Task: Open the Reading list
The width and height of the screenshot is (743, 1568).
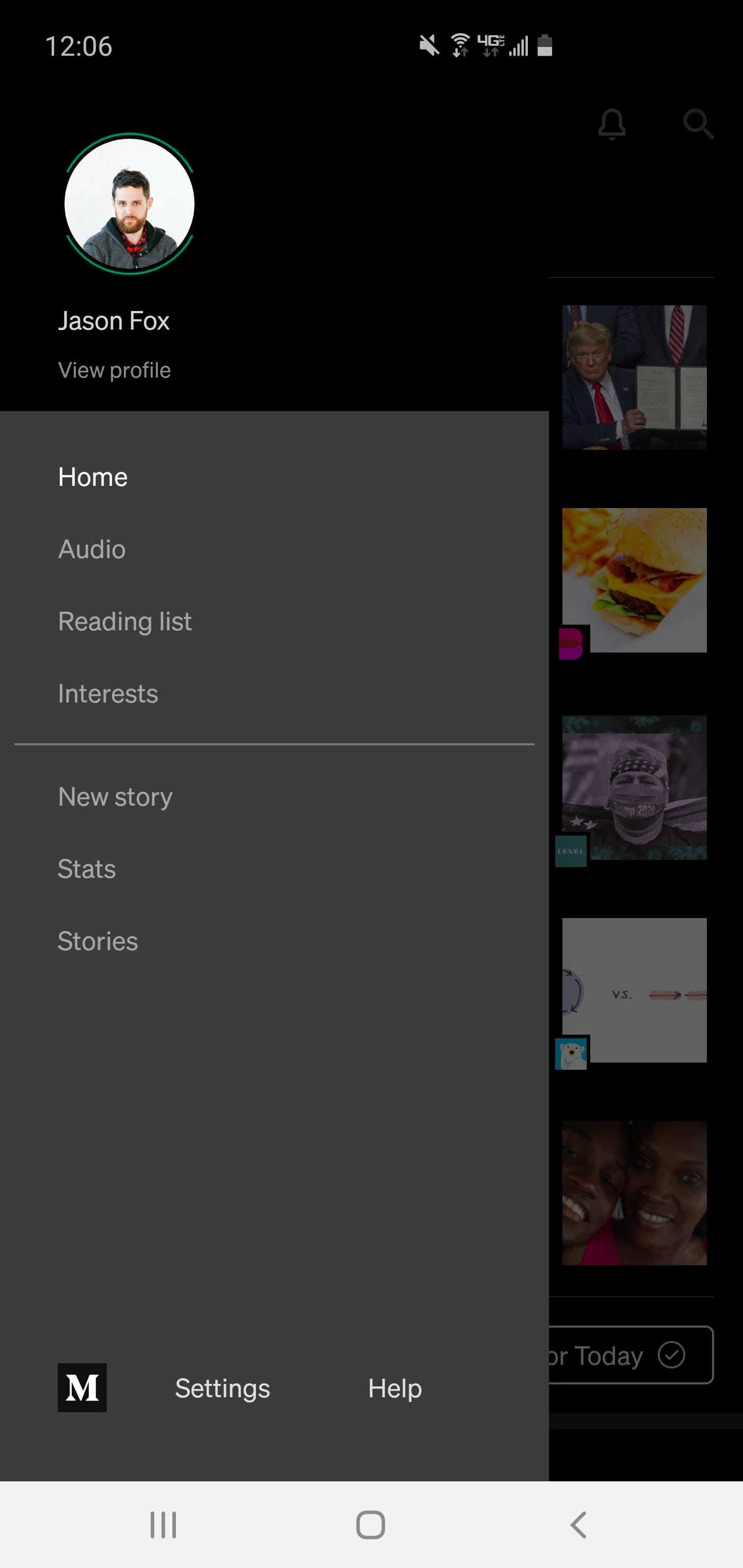Action: (x=125, y=622)
